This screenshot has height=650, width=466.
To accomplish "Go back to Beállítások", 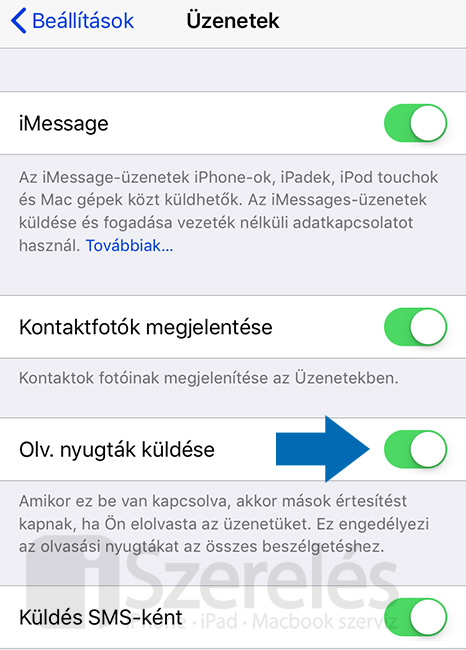I will (72, 21).
